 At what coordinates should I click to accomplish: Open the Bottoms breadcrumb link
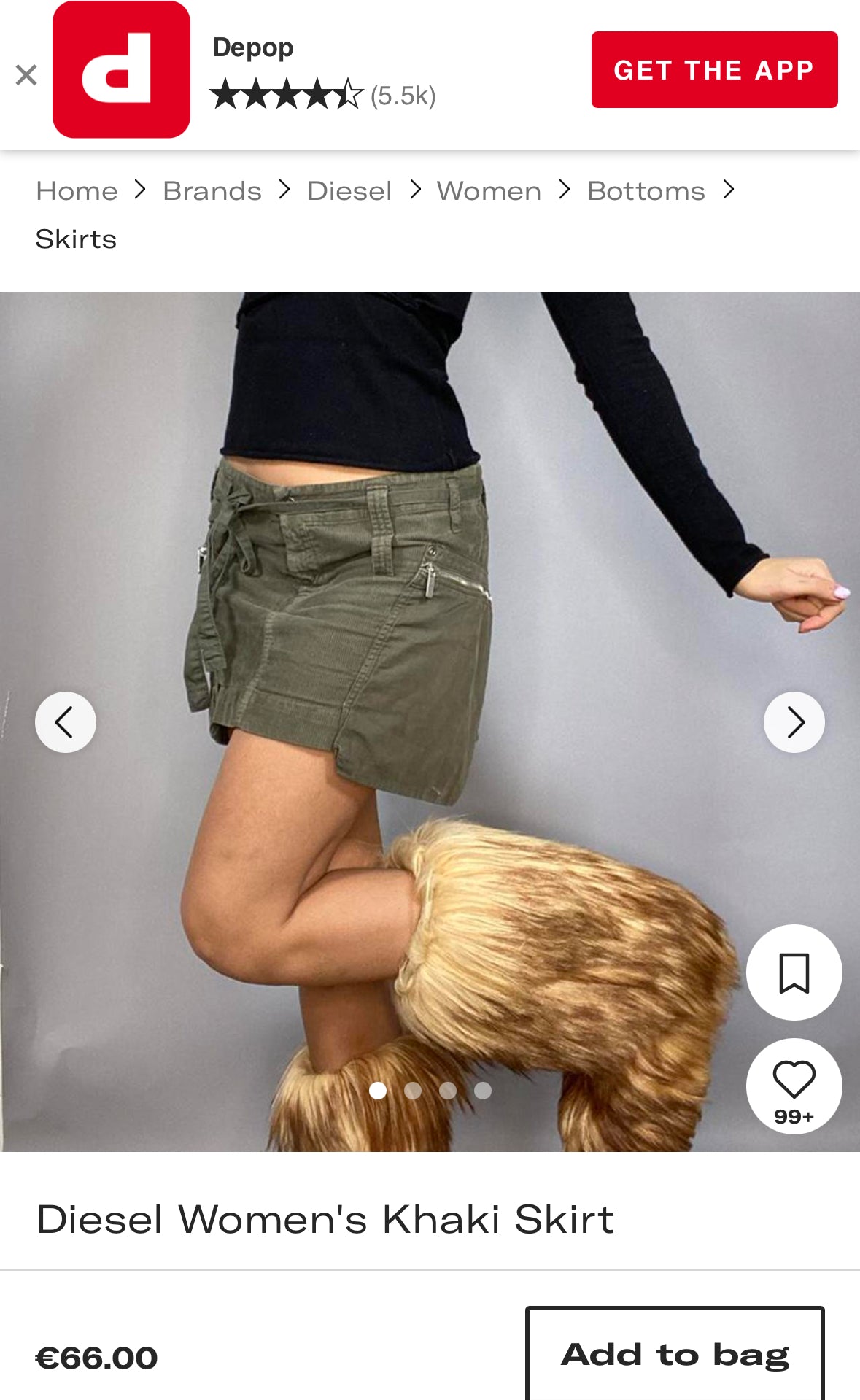click(x=646, y=191)
